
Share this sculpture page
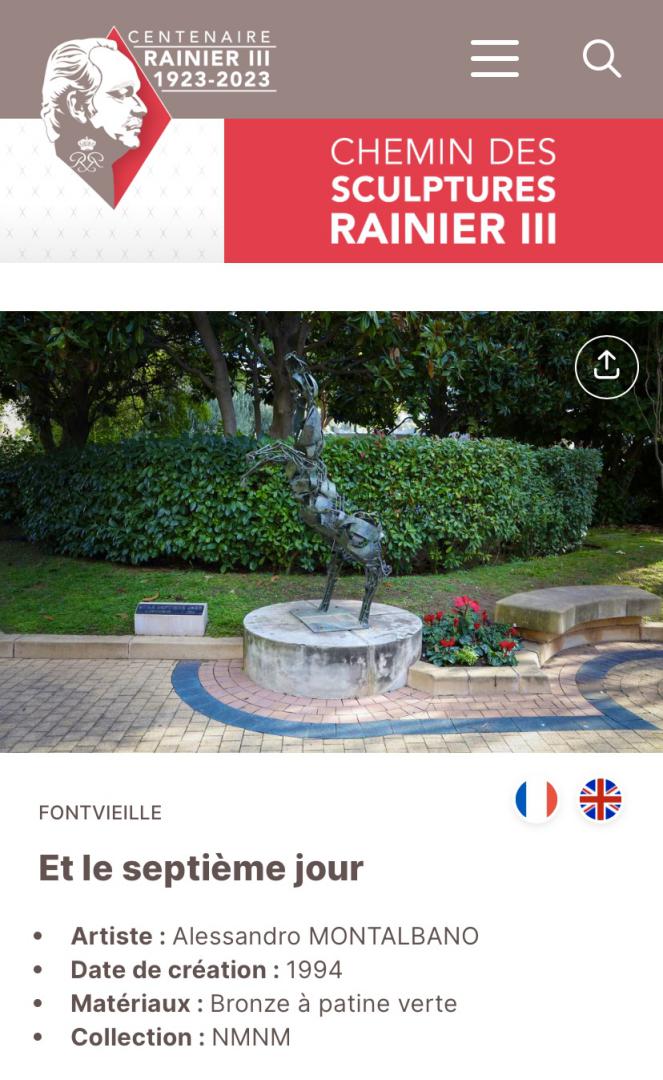[x=607, y=366]
